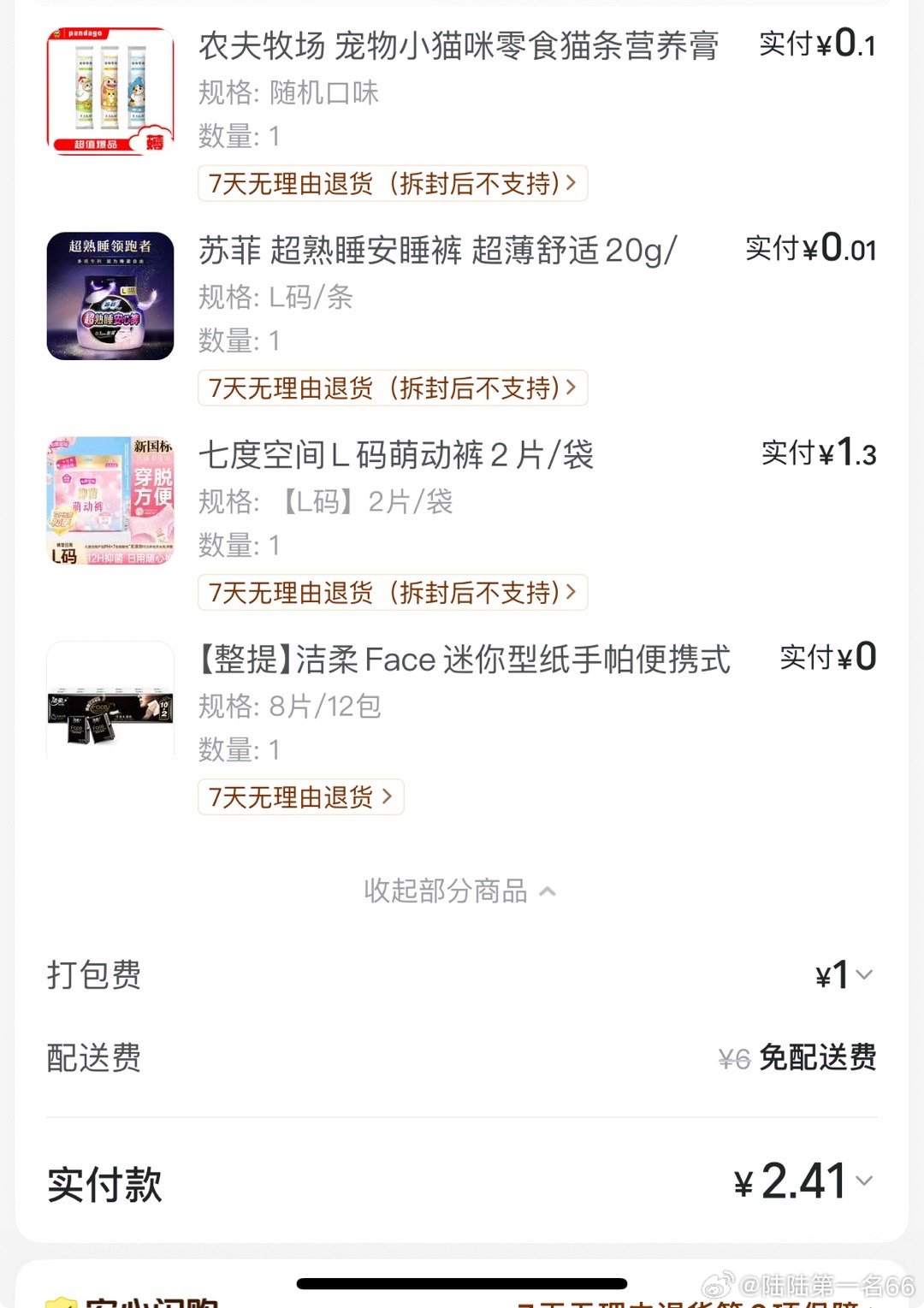This screenshot has width=924, height=1308.
Task: View return policy for 七度空间 萌动裤
Action: pos(392,593)
